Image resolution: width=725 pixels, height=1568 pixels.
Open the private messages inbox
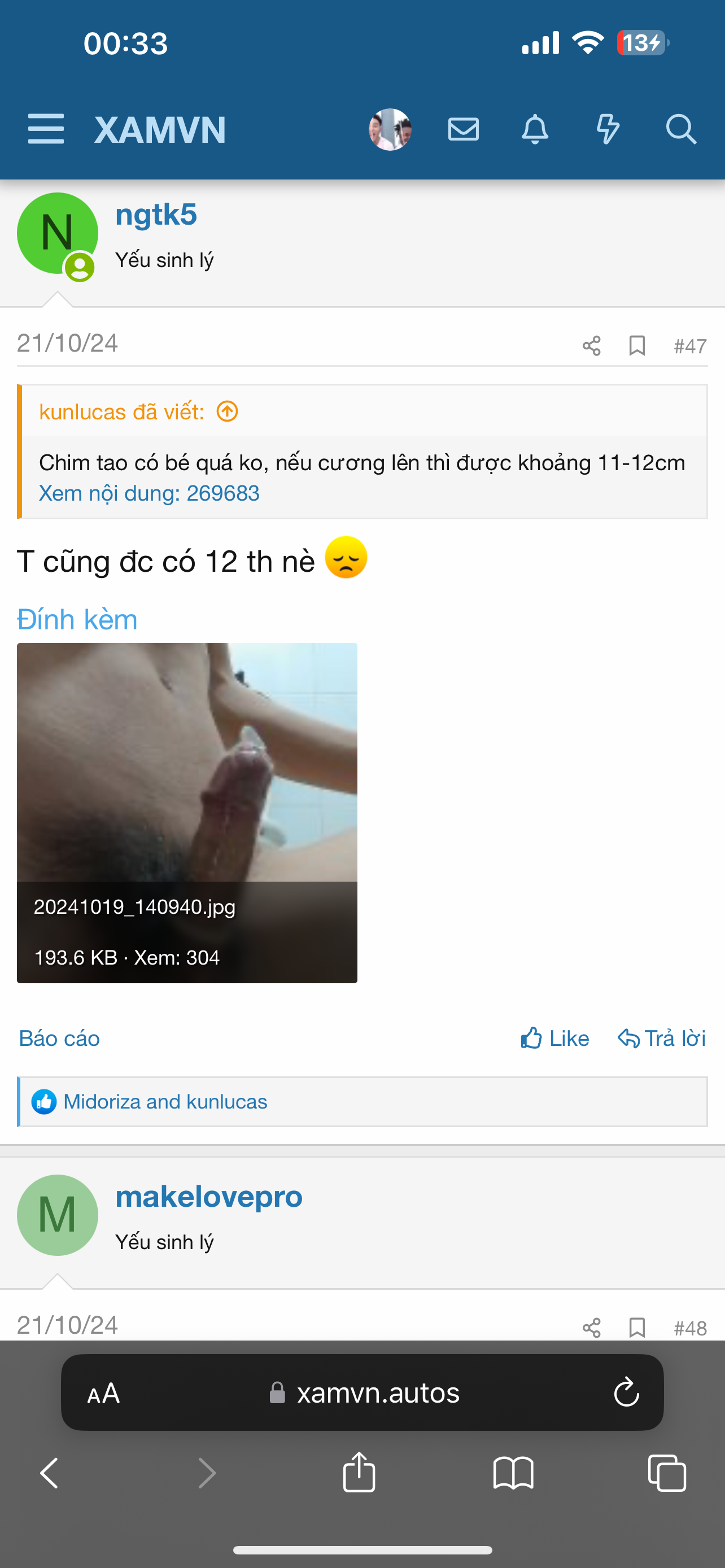click(463, 129)
